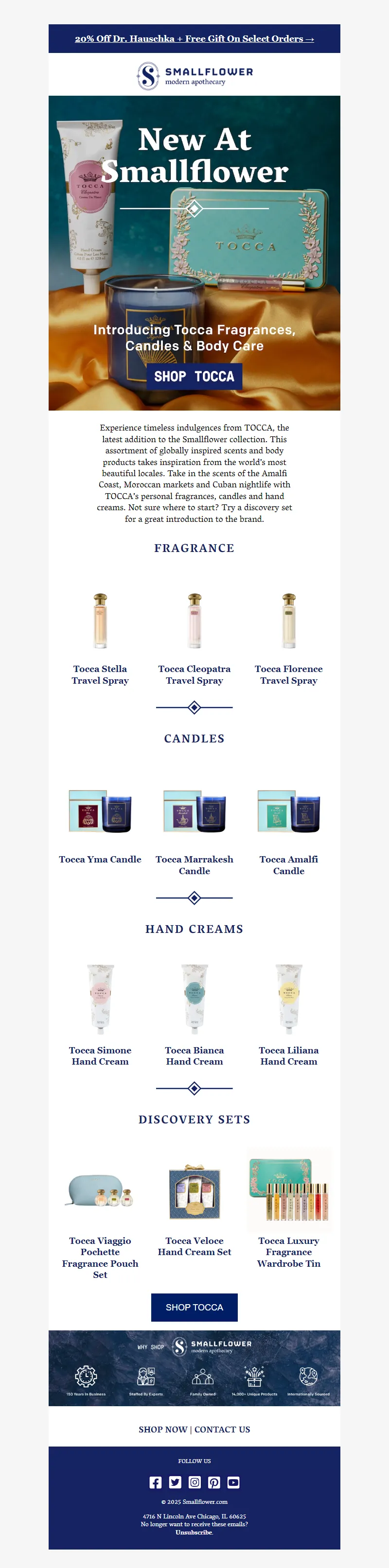Open Tocca Luxury Fragrance Wardrobe Tin
Screen dimensions: 389x1568
pos(288,1252)
